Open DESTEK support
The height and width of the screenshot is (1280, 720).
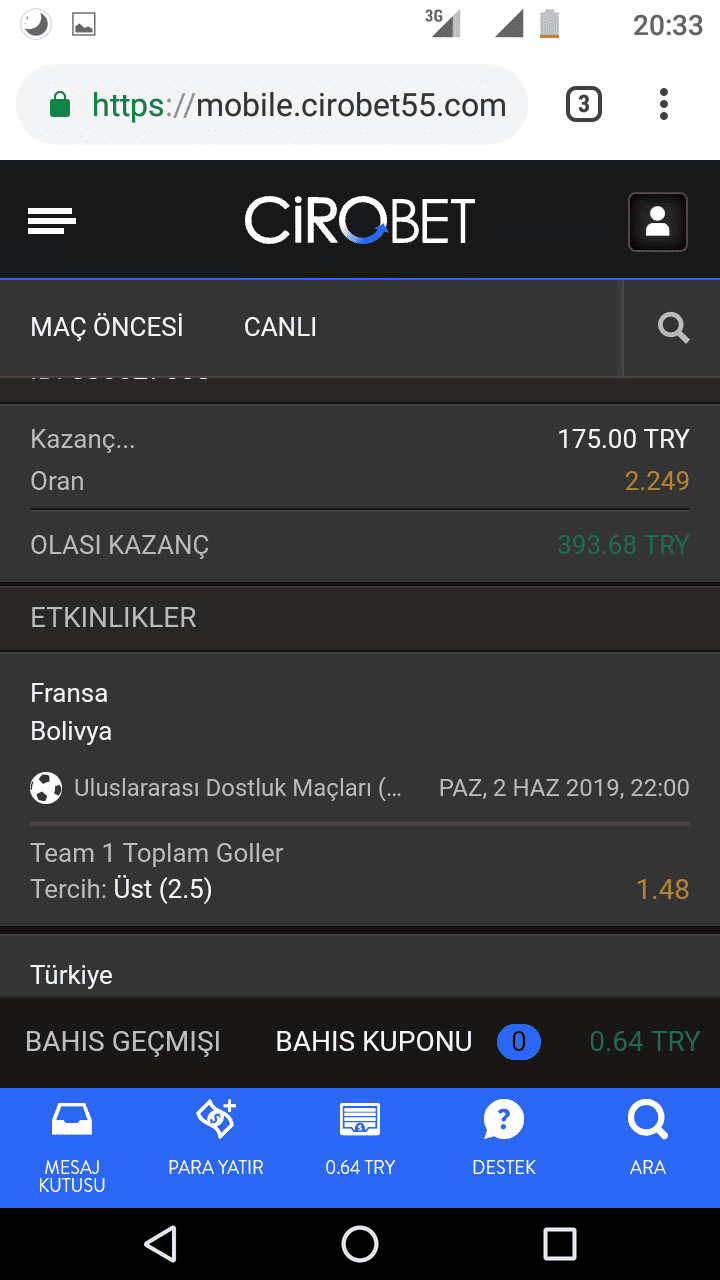(x=504, y=1148)
